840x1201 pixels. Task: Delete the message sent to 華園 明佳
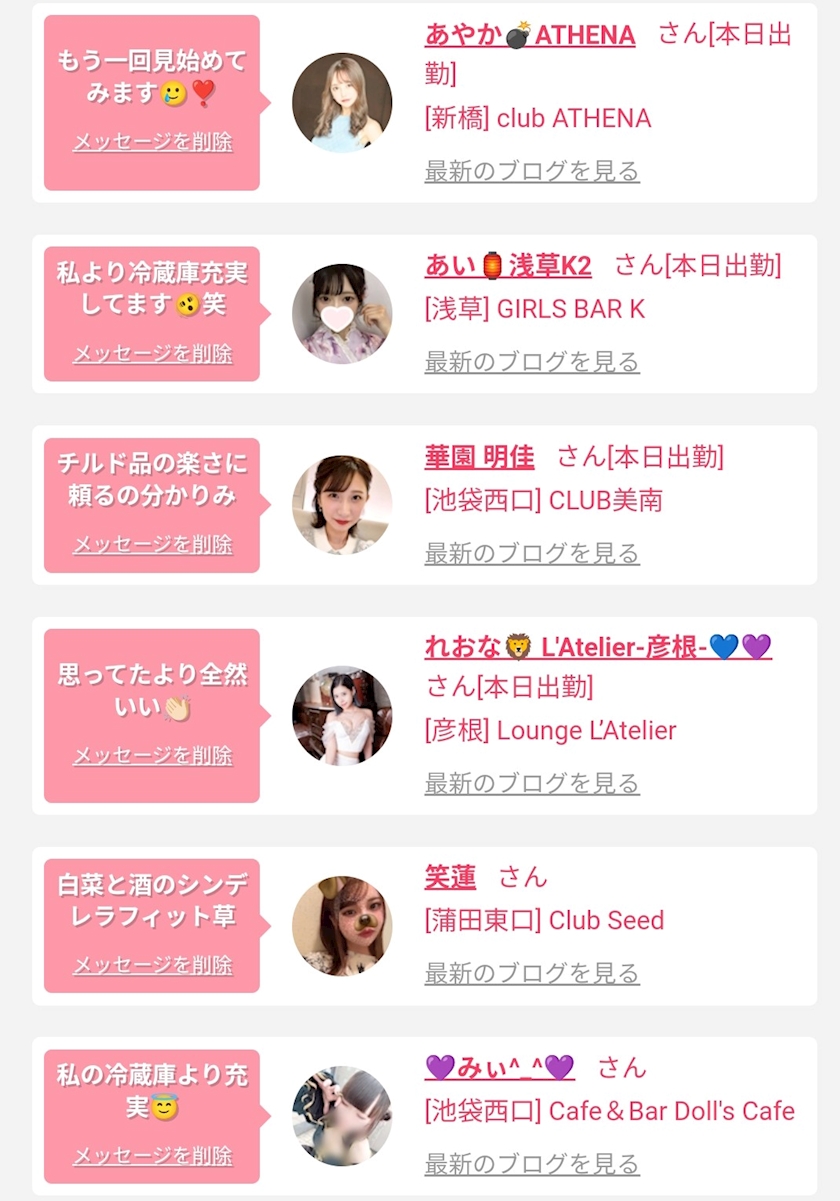[x=153, y=545]
